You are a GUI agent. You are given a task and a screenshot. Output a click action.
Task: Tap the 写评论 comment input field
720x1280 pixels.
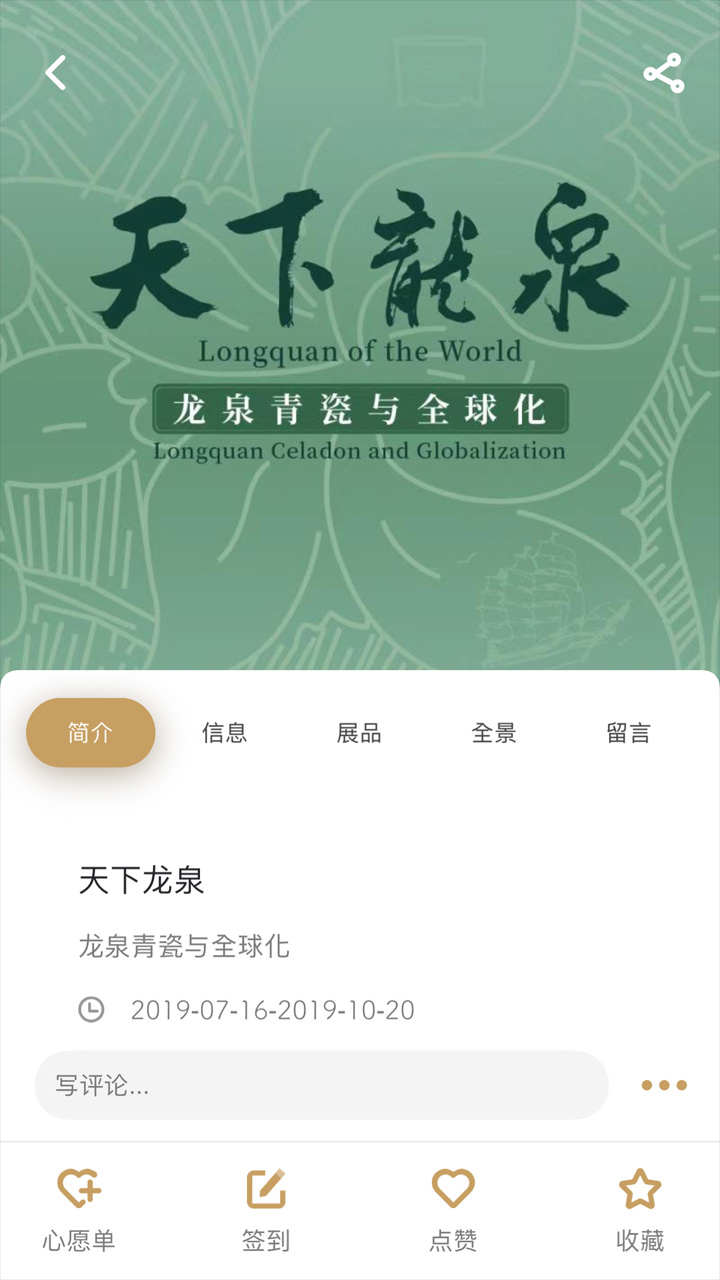click(x=320, y=1085)
